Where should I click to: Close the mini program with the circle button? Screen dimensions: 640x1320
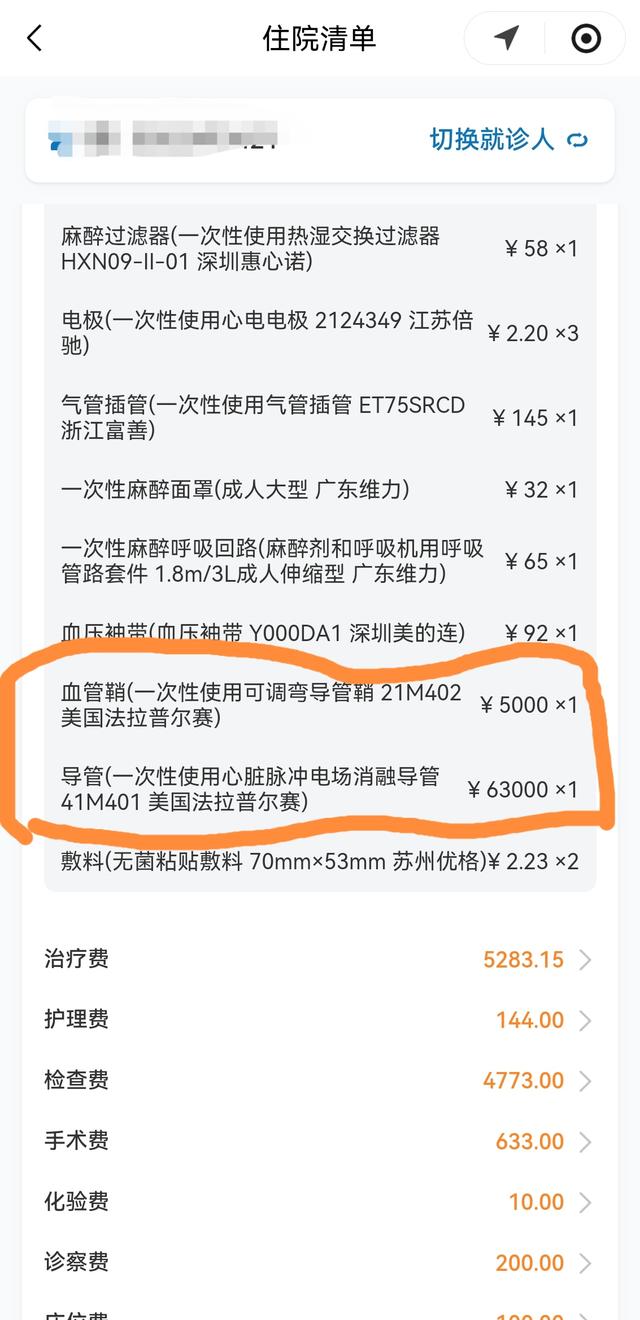[585, 39]
